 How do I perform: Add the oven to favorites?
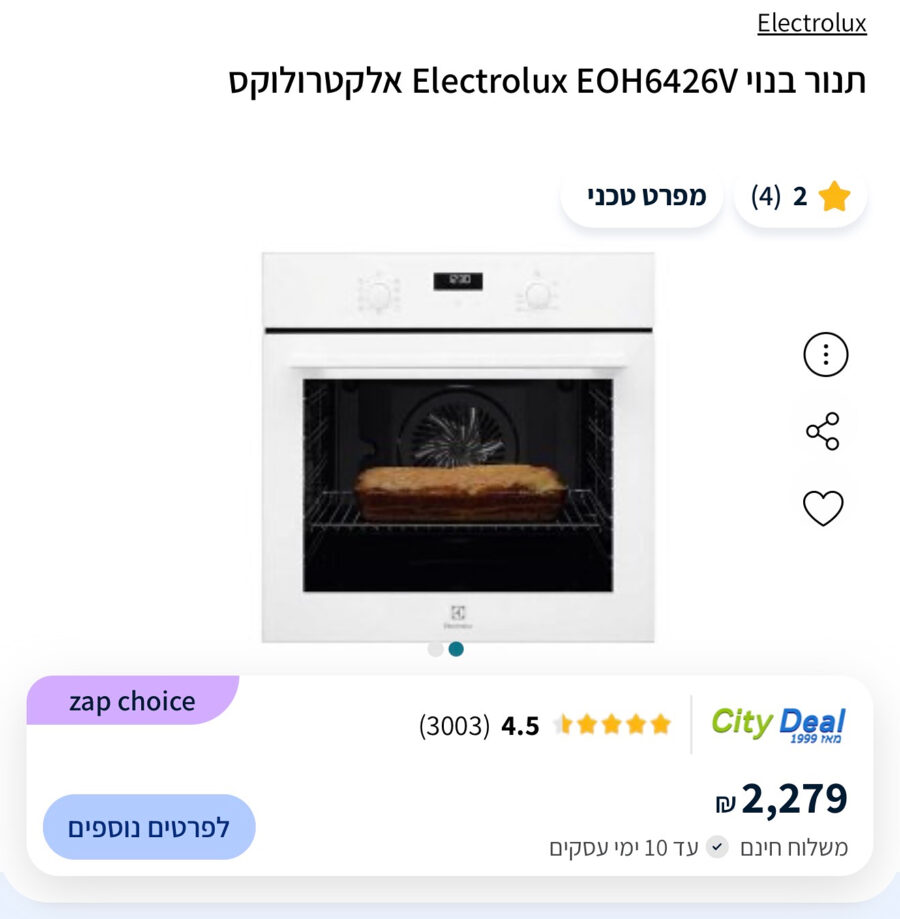tap(823, 508)
